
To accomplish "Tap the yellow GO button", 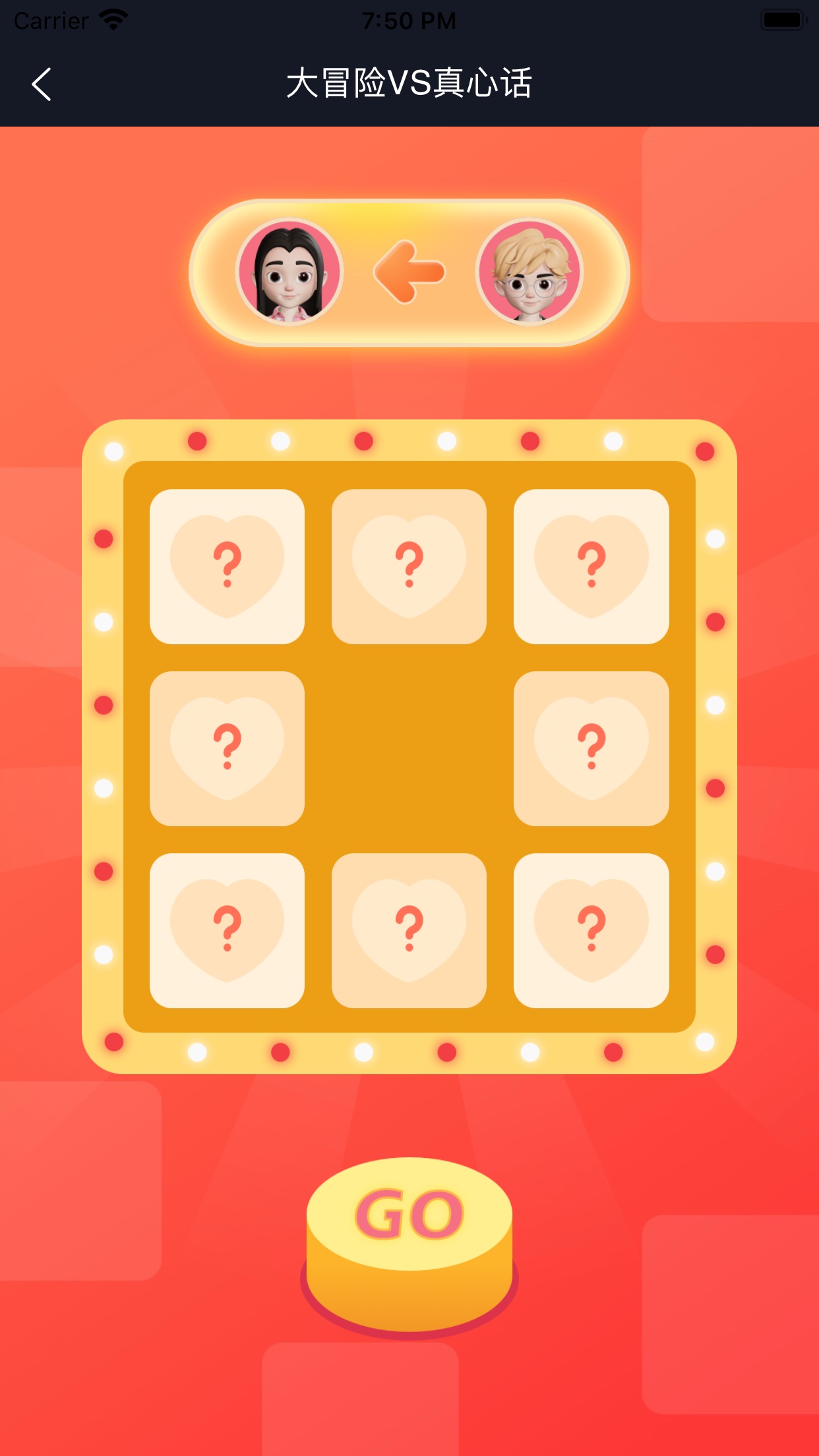I will (x=409, y=1246).
